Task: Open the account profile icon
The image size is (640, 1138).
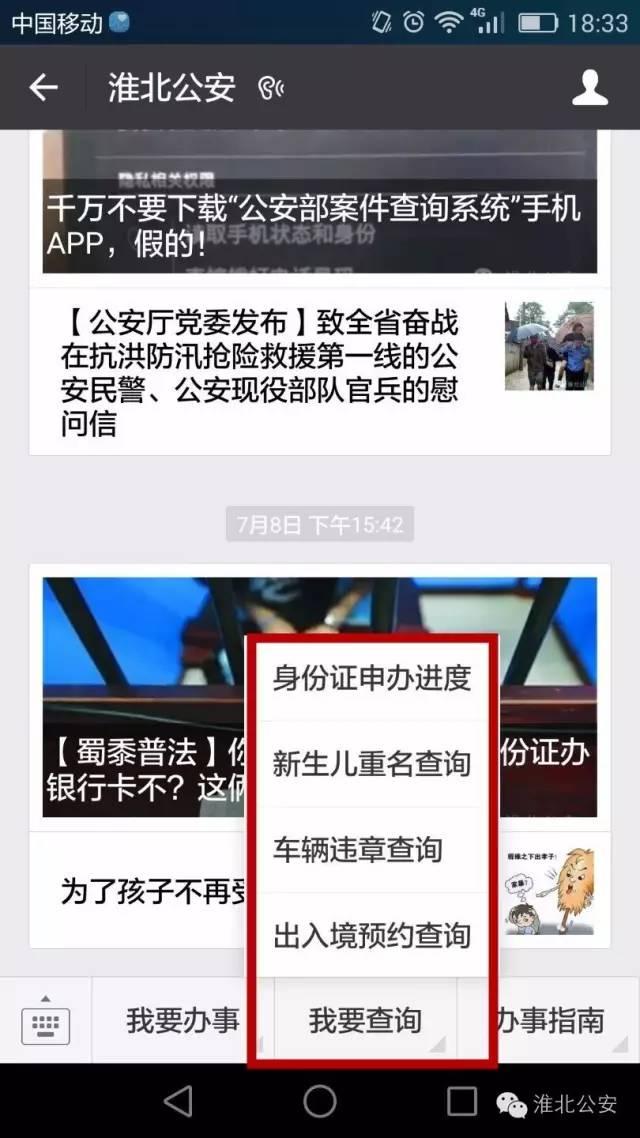Action: click(590, 88)
